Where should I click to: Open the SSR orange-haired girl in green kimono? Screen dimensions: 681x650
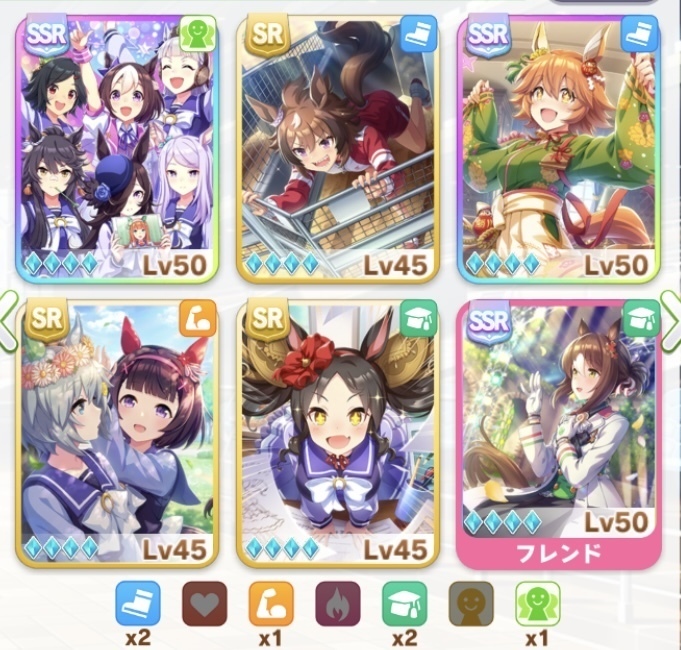click(558, 150)
